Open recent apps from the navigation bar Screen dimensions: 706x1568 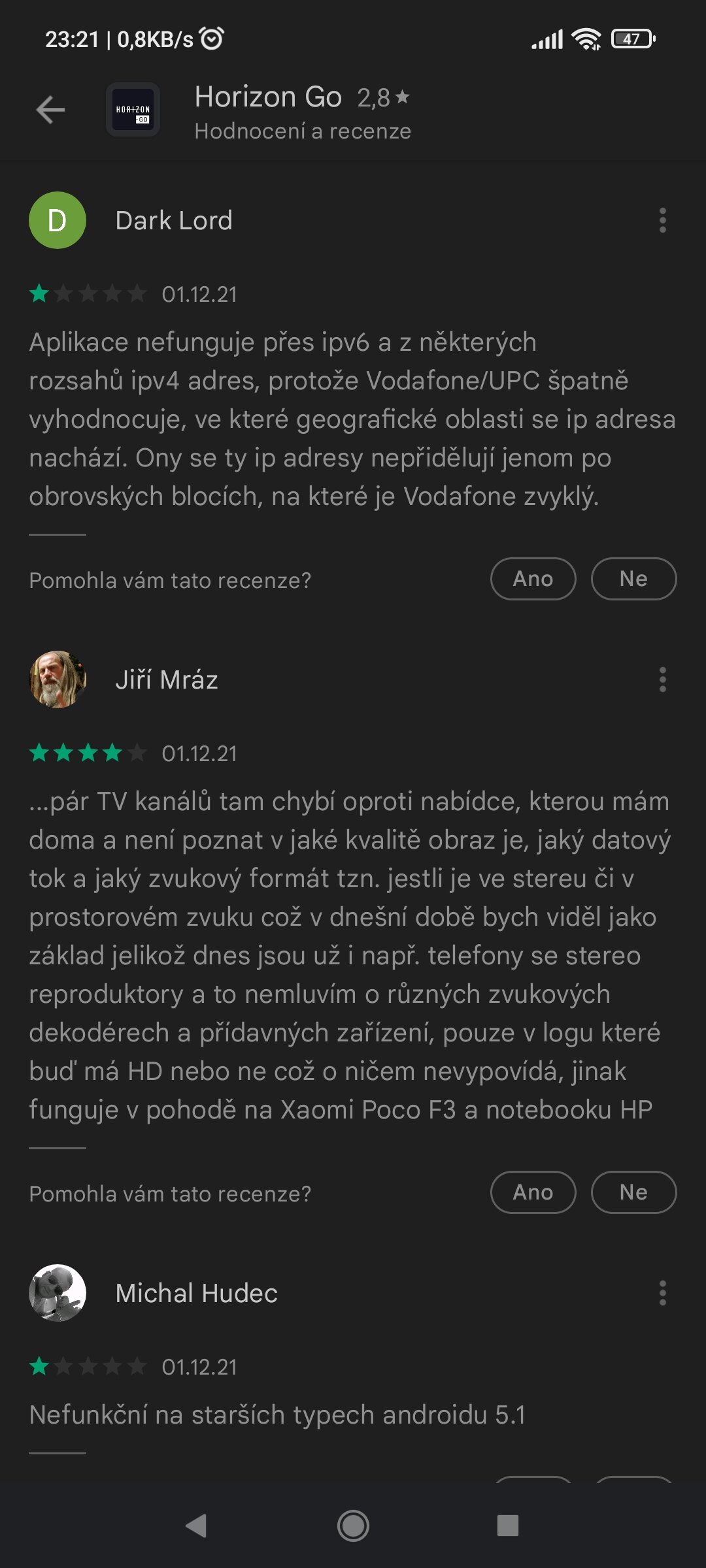(x=508, y=1526)
